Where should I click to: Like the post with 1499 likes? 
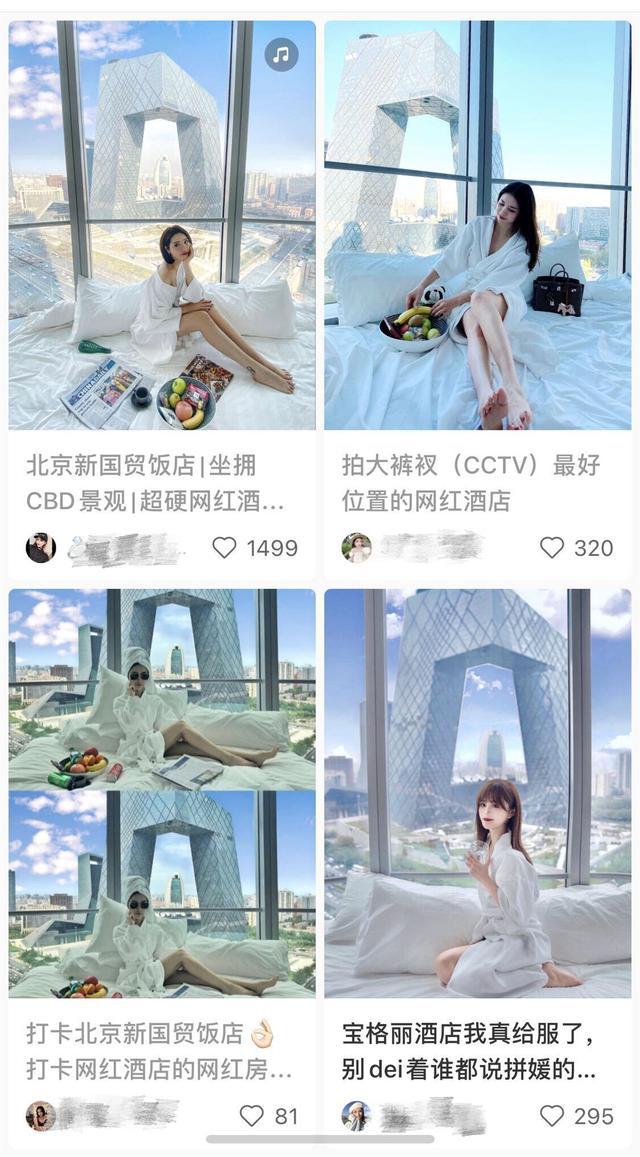click(225, 547)
